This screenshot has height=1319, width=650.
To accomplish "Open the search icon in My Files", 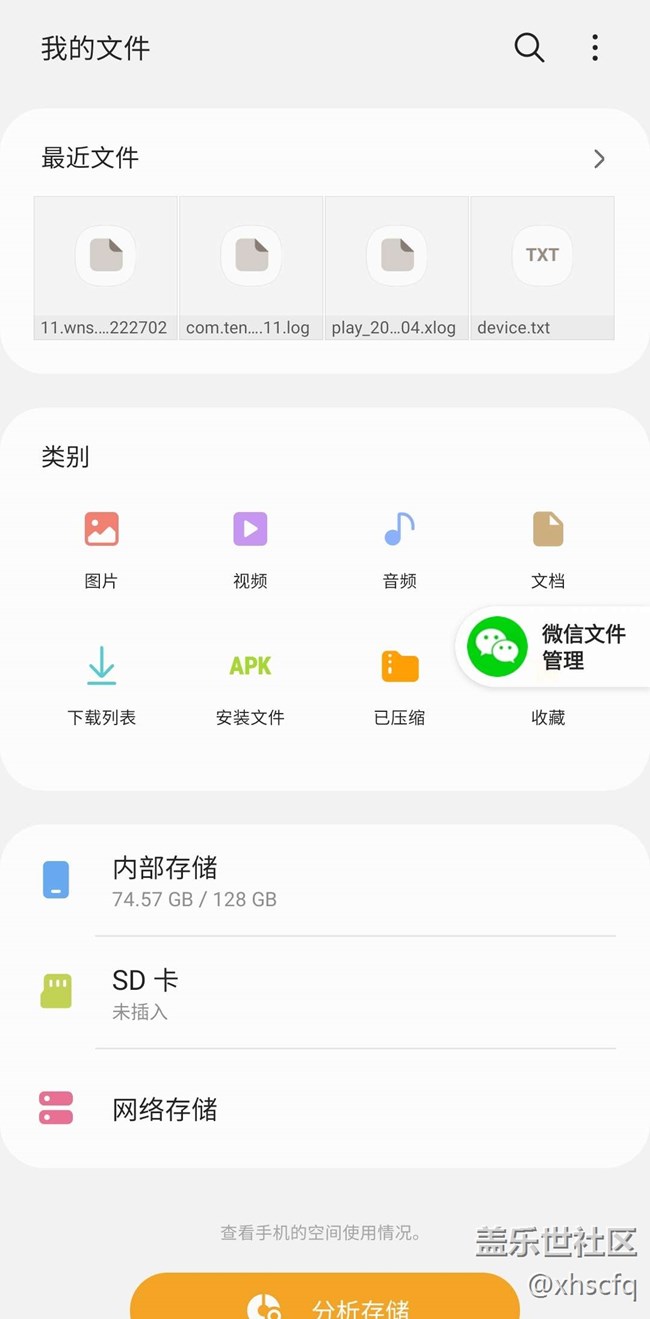I will 529,48.
